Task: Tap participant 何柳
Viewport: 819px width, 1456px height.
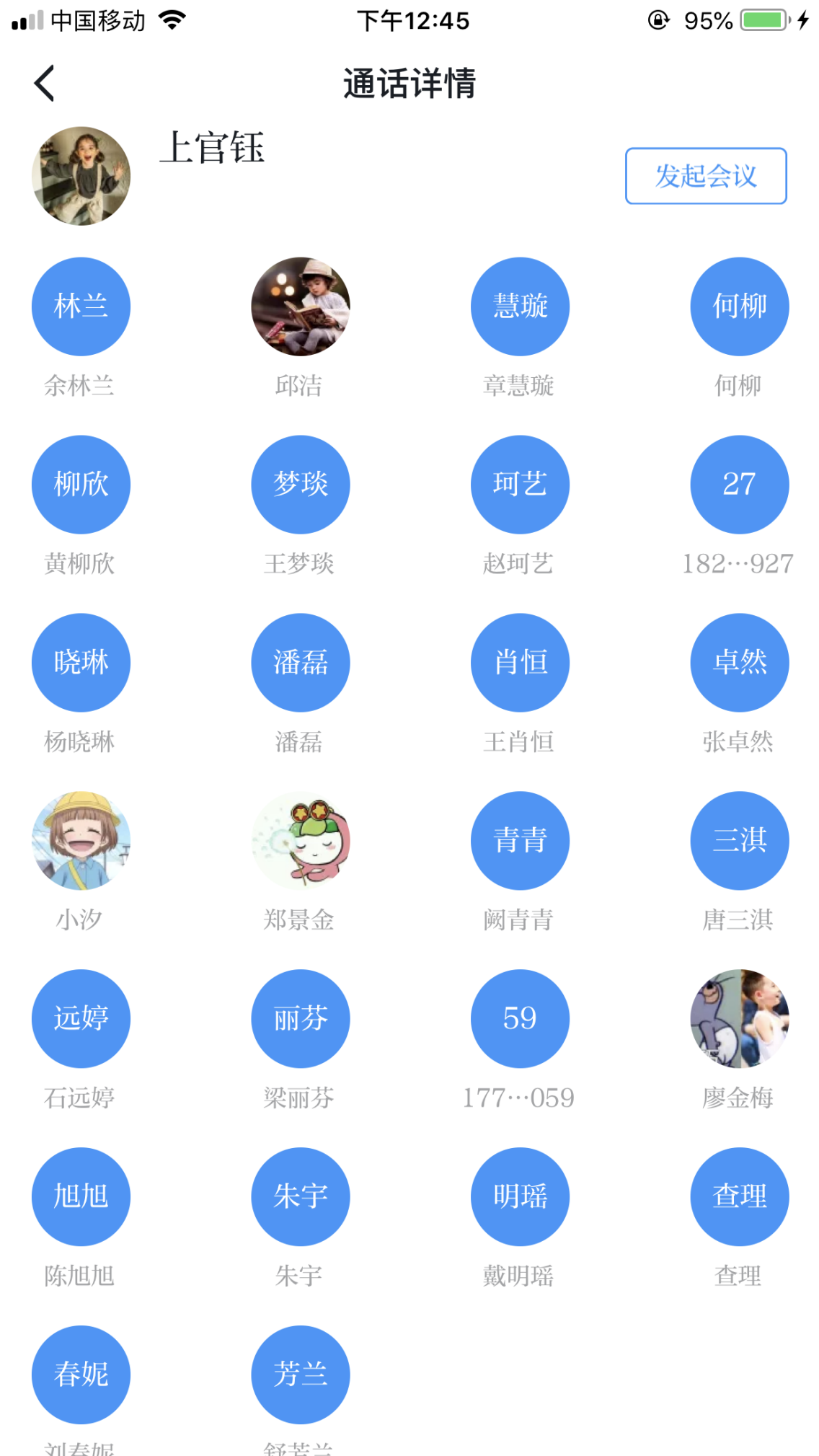Action: point(739,306)
